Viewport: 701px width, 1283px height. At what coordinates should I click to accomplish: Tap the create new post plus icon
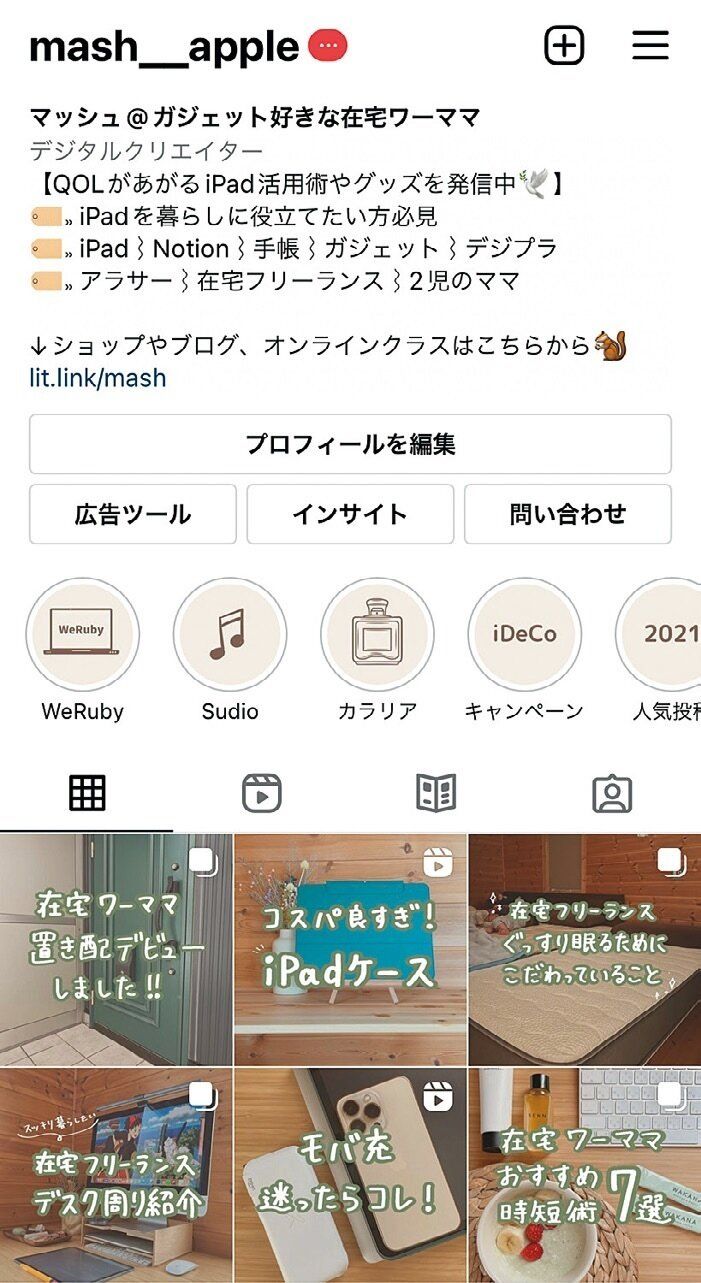[x=564, y=46]
